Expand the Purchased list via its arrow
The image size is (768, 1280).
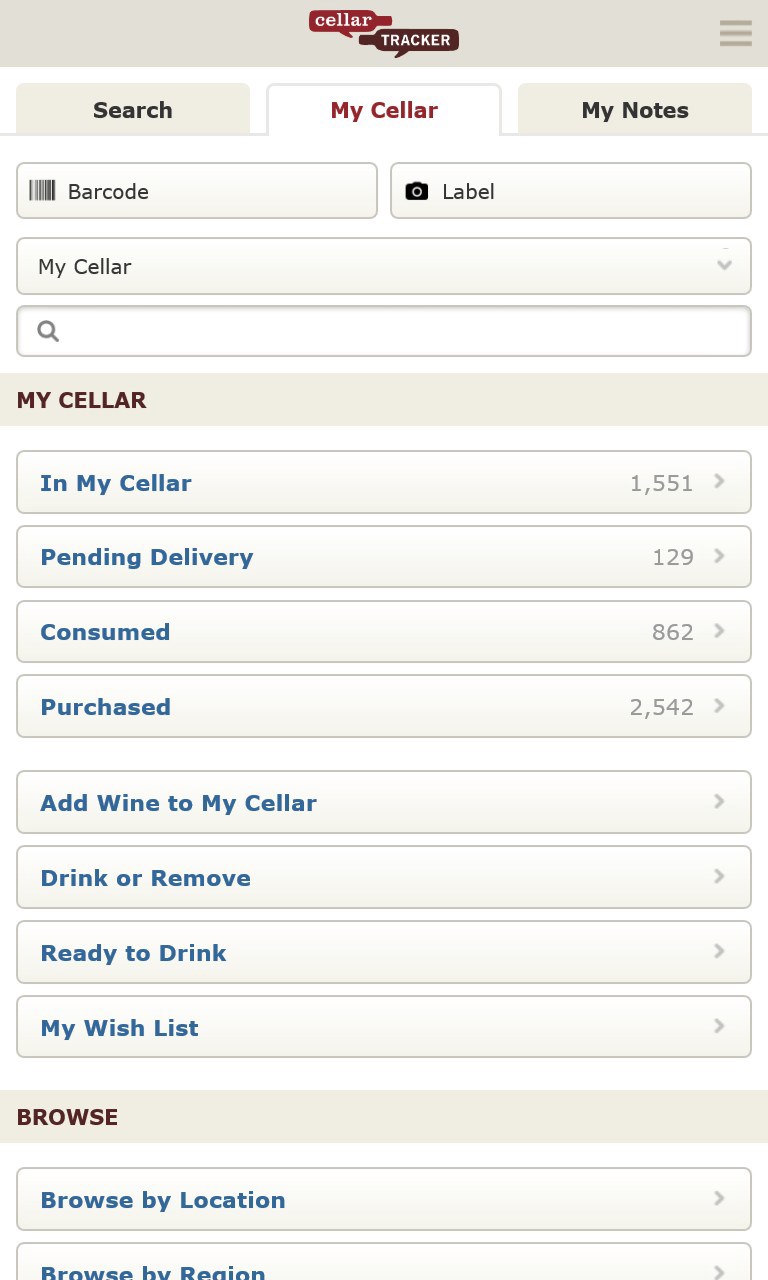pyautogui.click(x=719, y=706)
